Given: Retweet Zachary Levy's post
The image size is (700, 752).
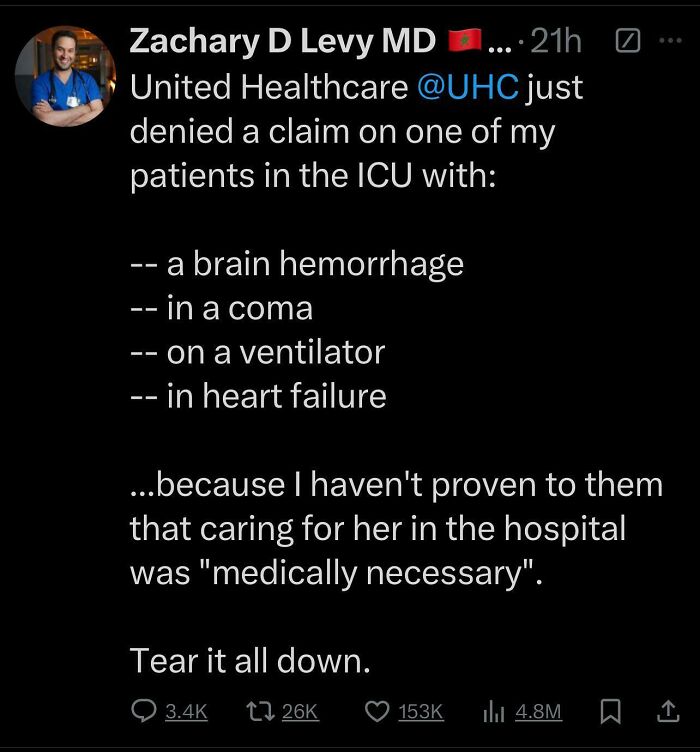Looking at the screenshot, I should point(260,711).
